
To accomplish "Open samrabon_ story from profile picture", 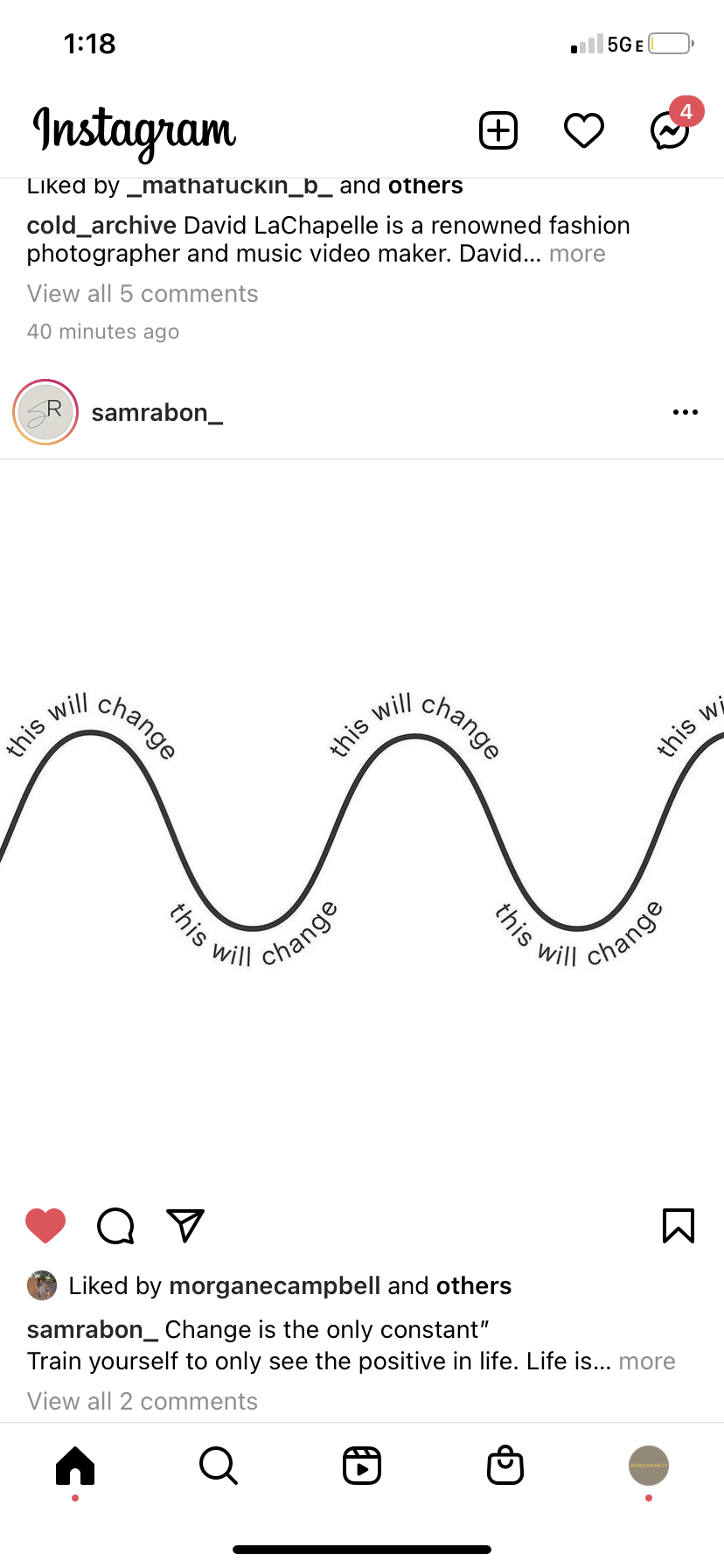I will point(45,412).
